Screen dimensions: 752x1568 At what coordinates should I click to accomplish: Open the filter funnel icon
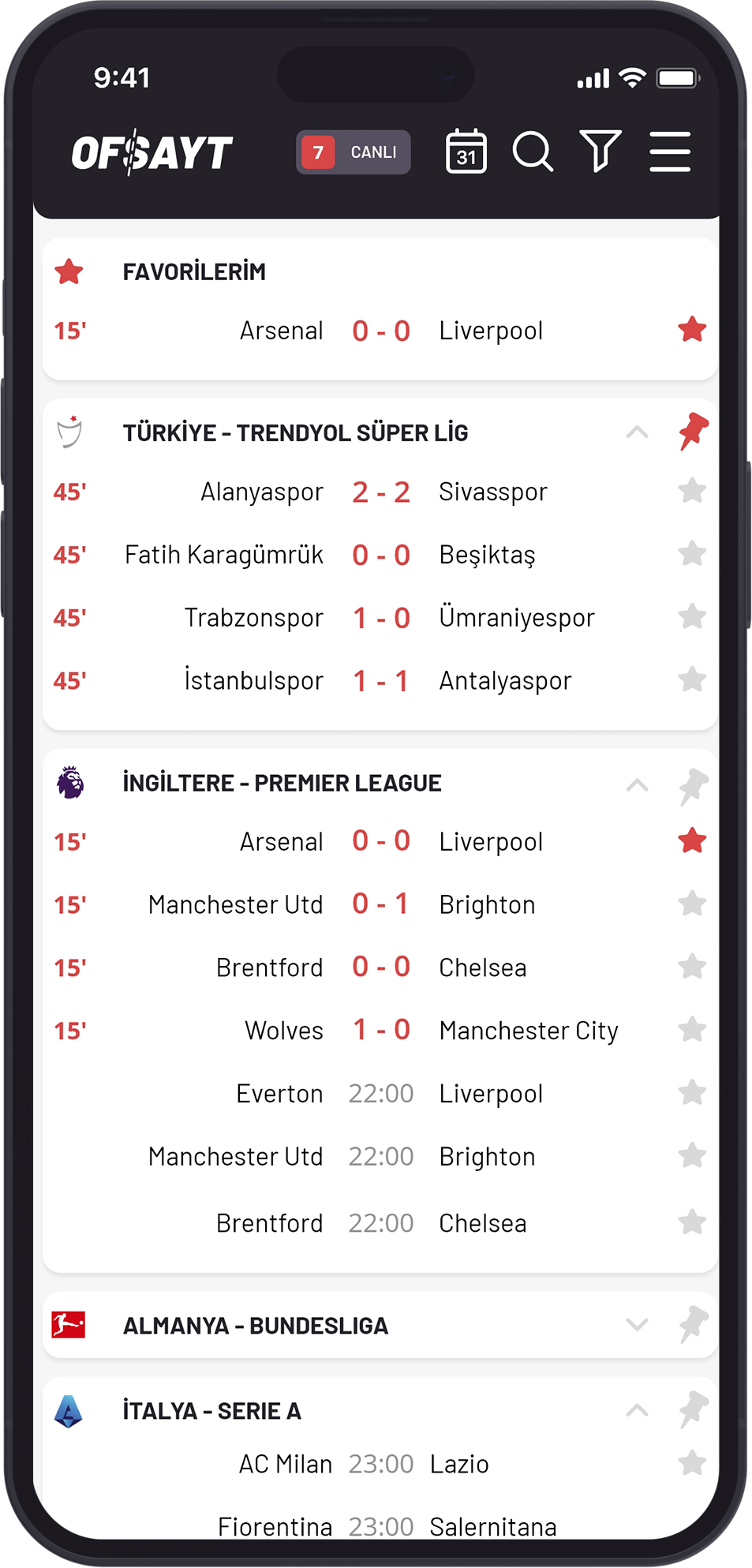click(600, 151)
